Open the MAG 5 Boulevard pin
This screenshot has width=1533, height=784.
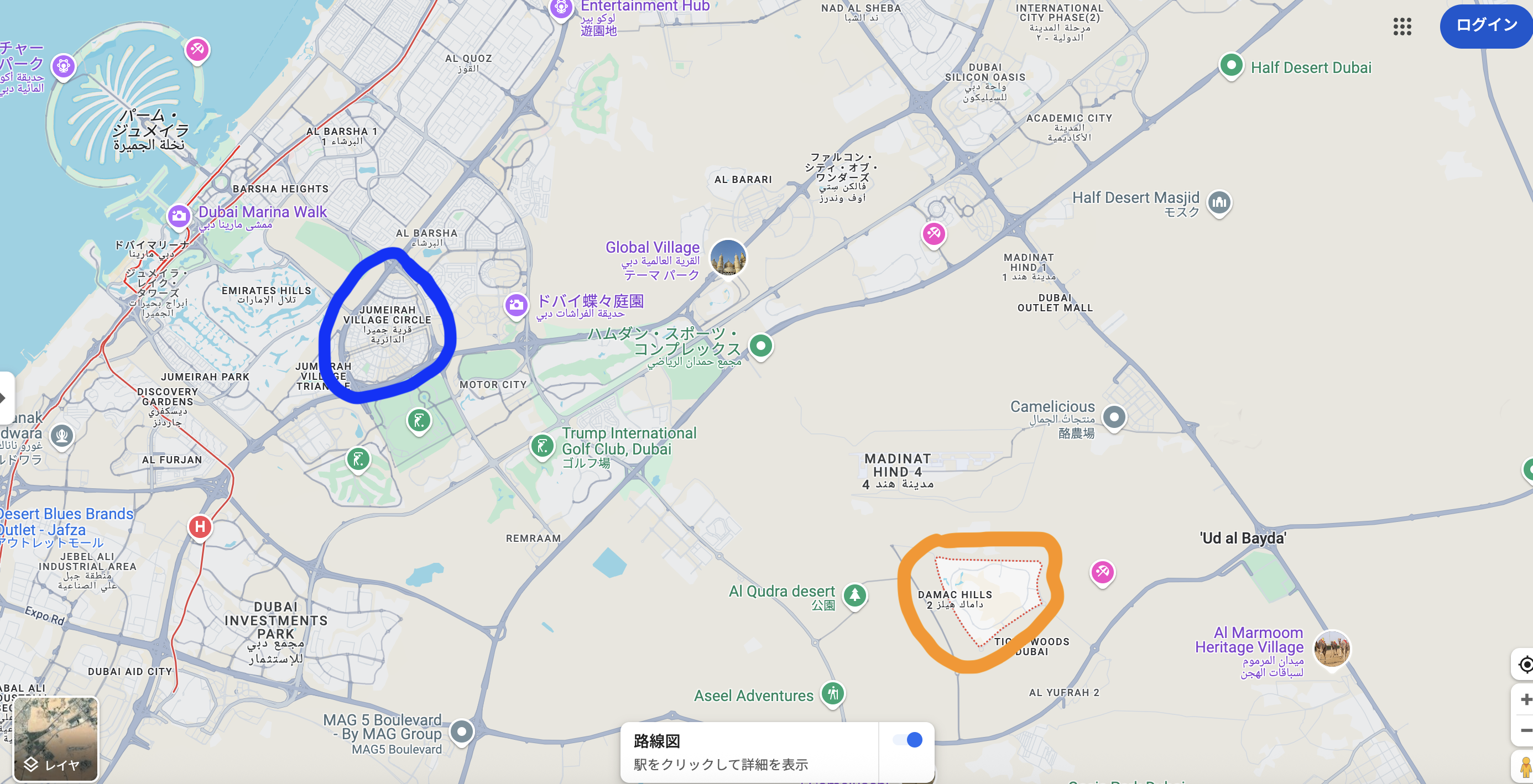pyautogui.click(x=461, y=731)
